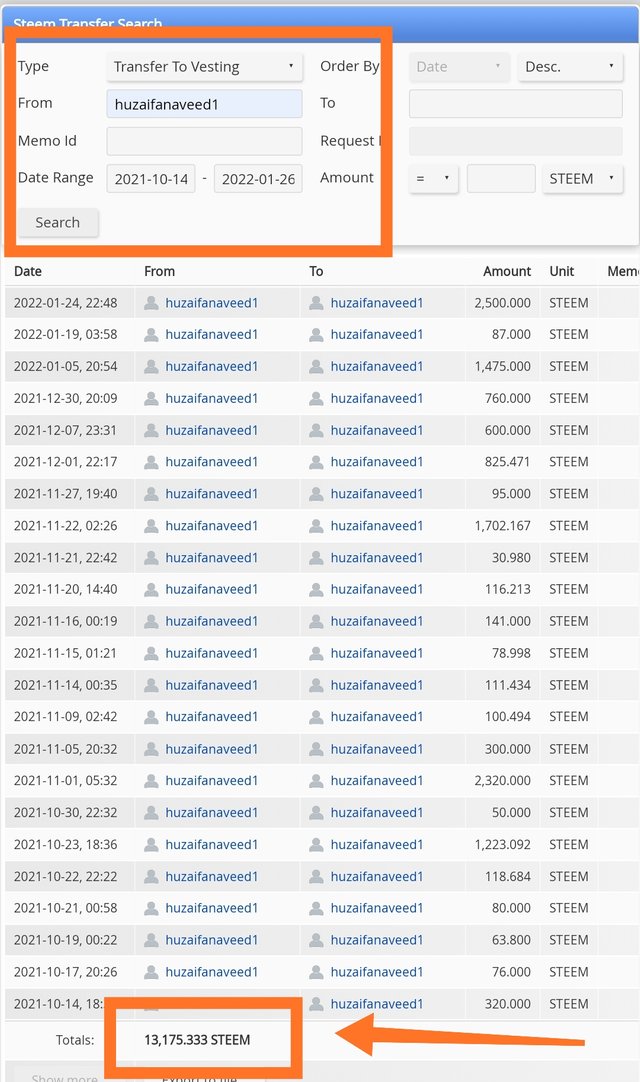Viewport: 640px width, 1082px height.
Task: Open From account link in 2021-11-22 row
Action: pyautogui.click(x=212, y=526)
